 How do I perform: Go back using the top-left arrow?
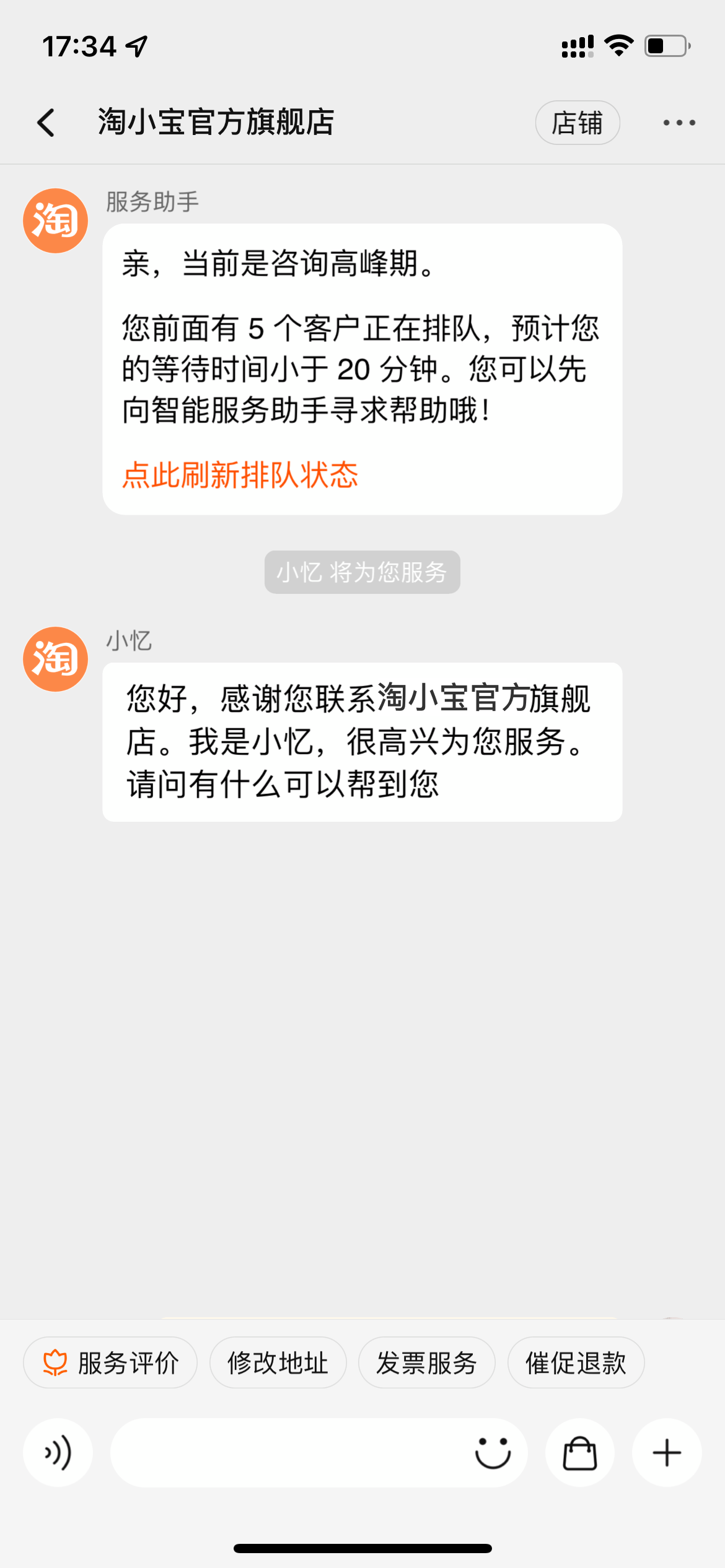46,123
